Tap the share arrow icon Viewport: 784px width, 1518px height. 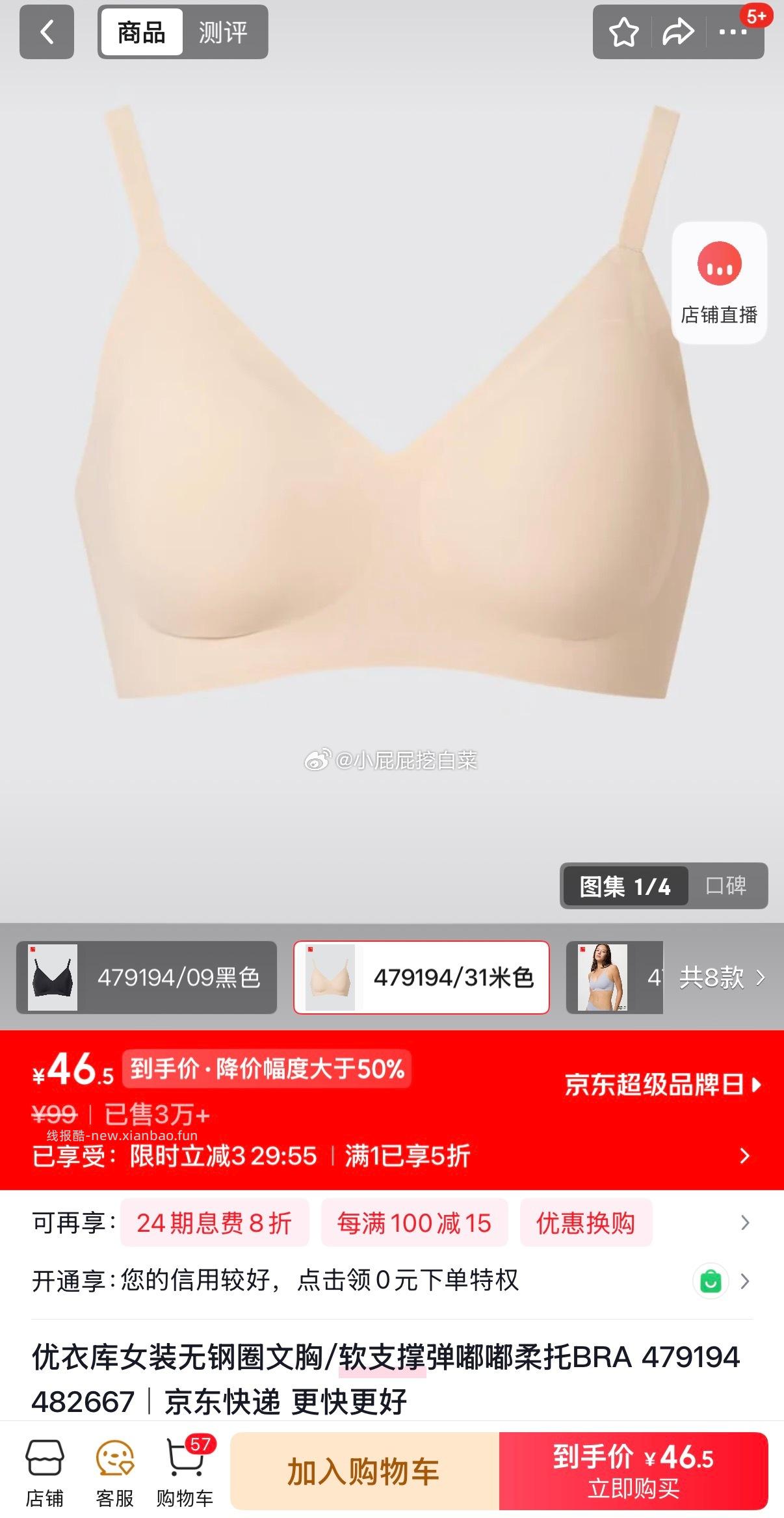pos(677,31)
